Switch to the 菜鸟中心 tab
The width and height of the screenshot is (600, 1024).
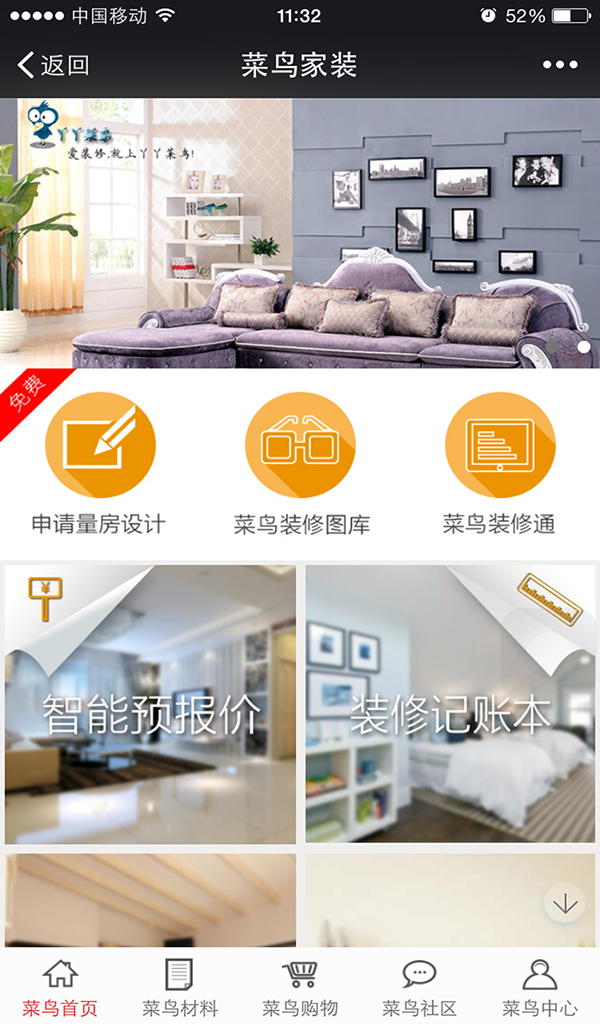pyautogui.click(x=540, y=987)
